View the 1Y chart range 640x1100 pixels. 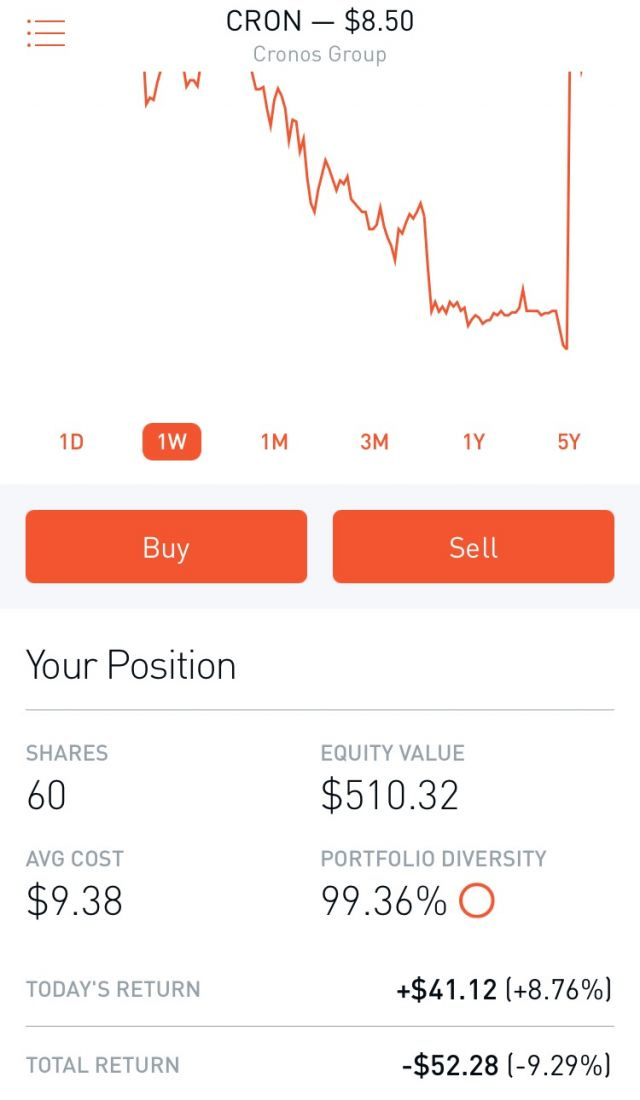pos(474,442)
